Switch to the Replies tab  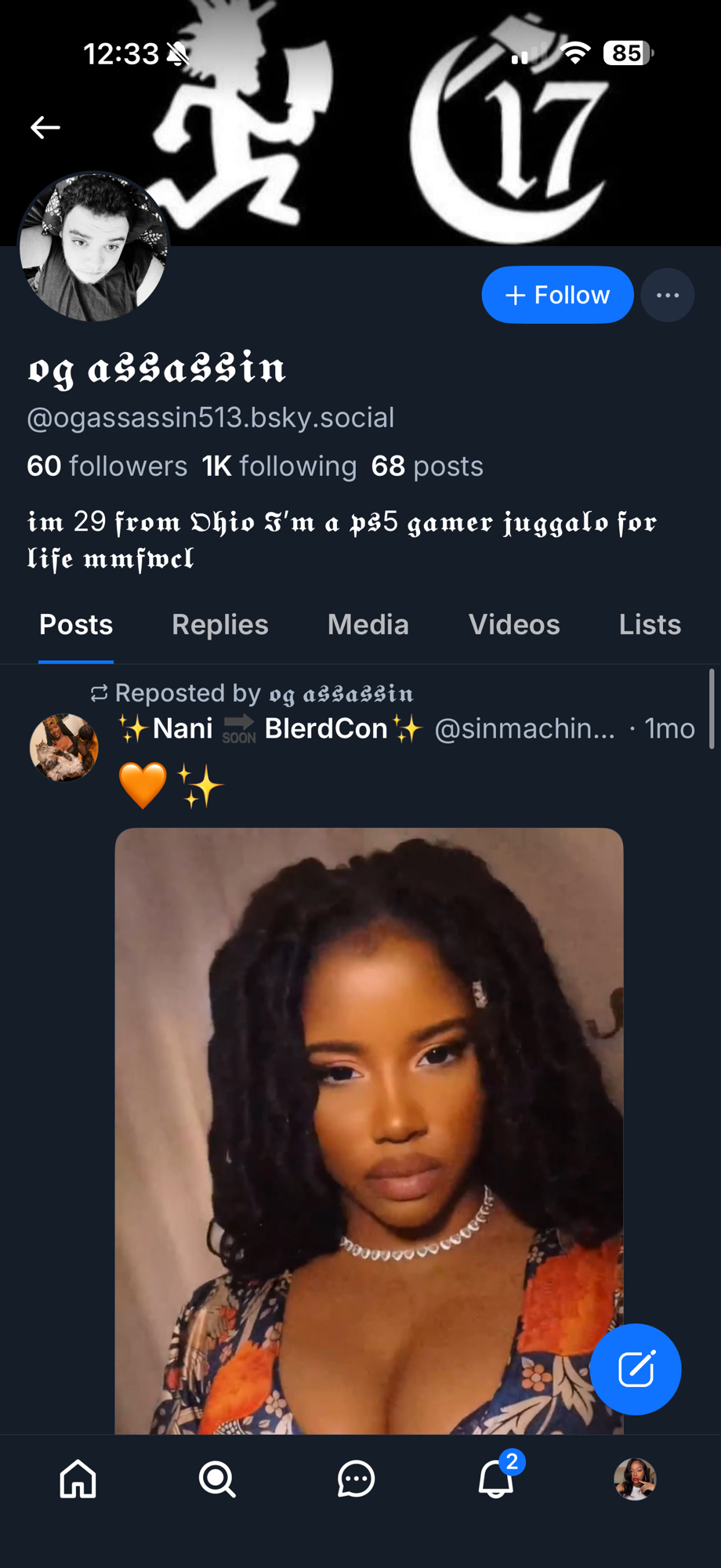[219, 625]
